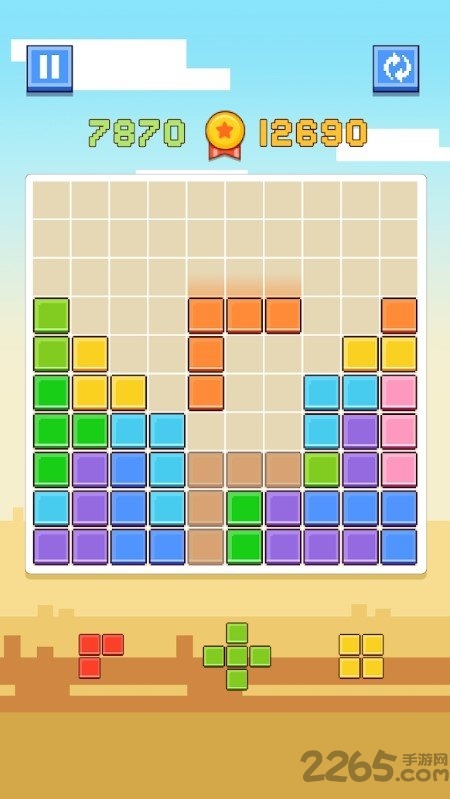The width and height of the screenshot is (450, 799).
Task: Pause the game
Action: click(49, 69)
